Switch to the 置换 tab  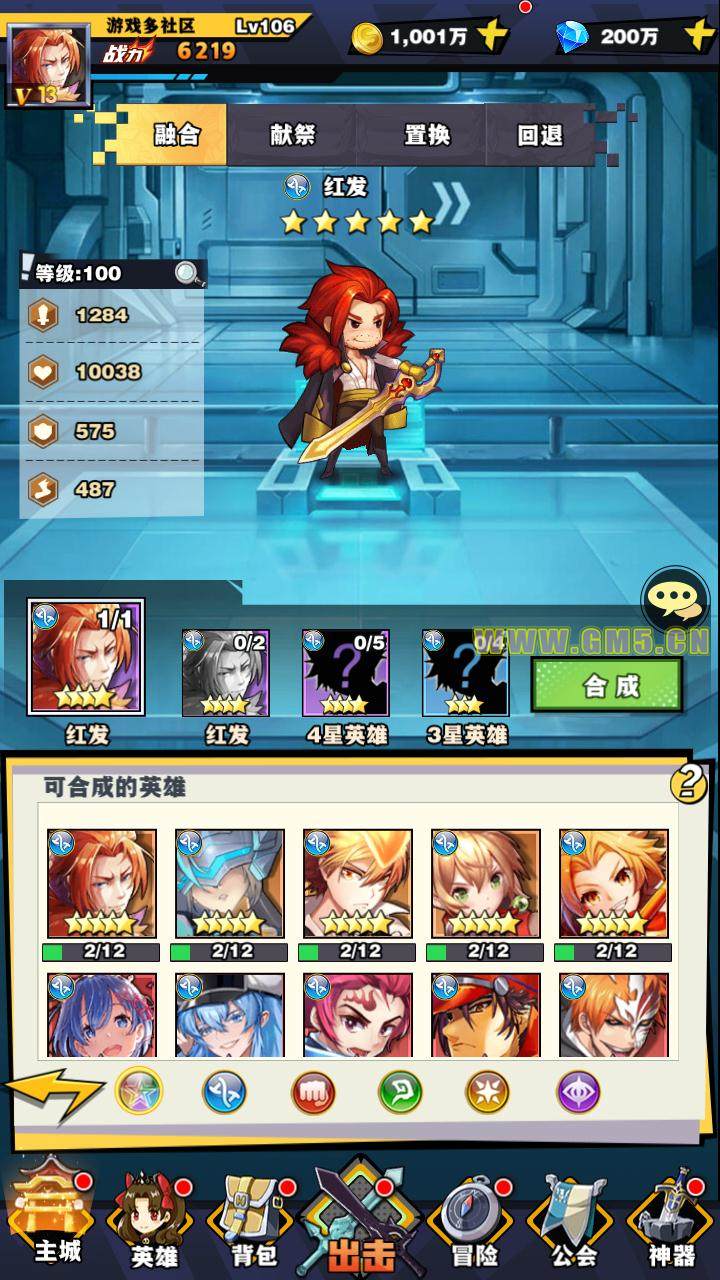tap(427, 135)
